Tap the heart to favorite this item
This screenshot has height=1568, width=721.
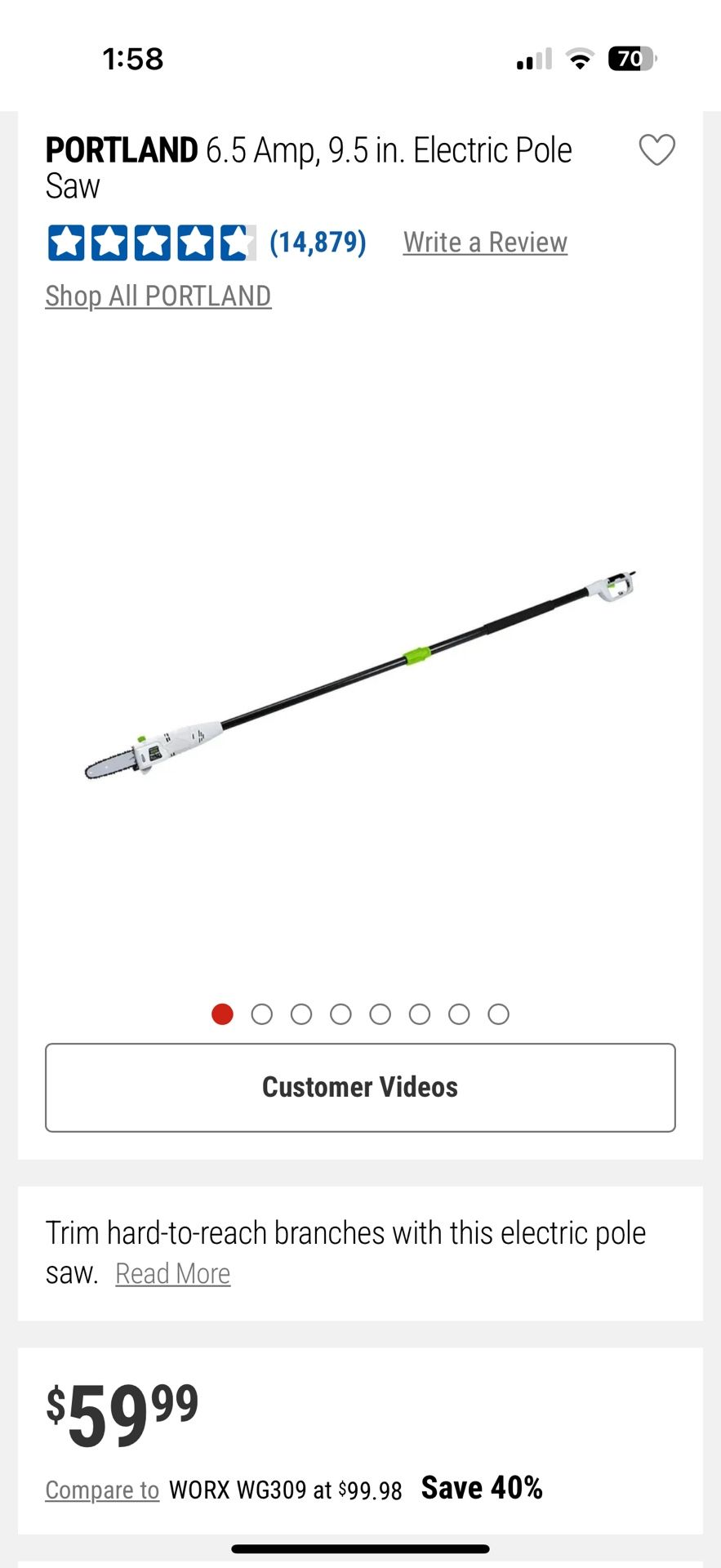coord(657,150)
